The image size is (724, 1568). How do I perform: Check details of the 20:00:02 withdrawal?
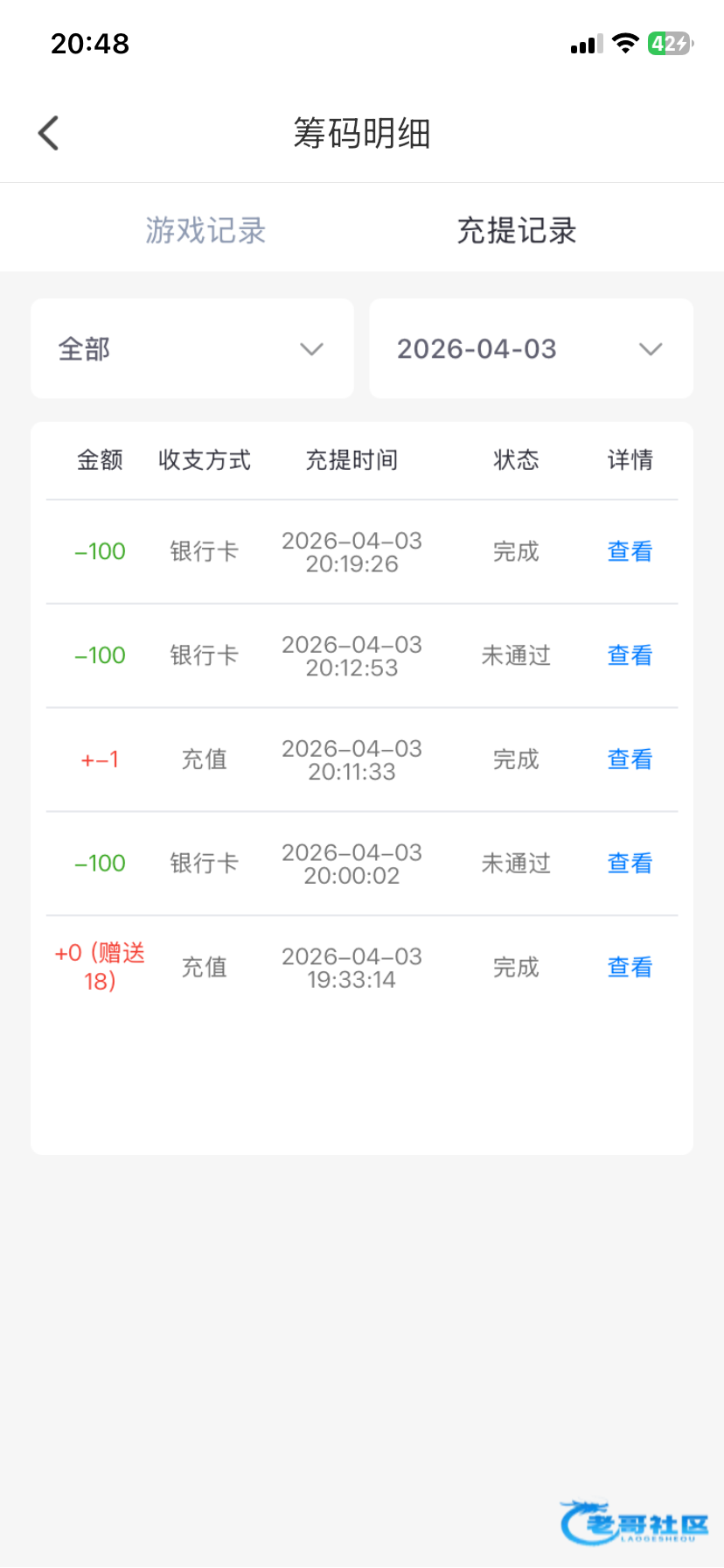(x=630, y=863)
